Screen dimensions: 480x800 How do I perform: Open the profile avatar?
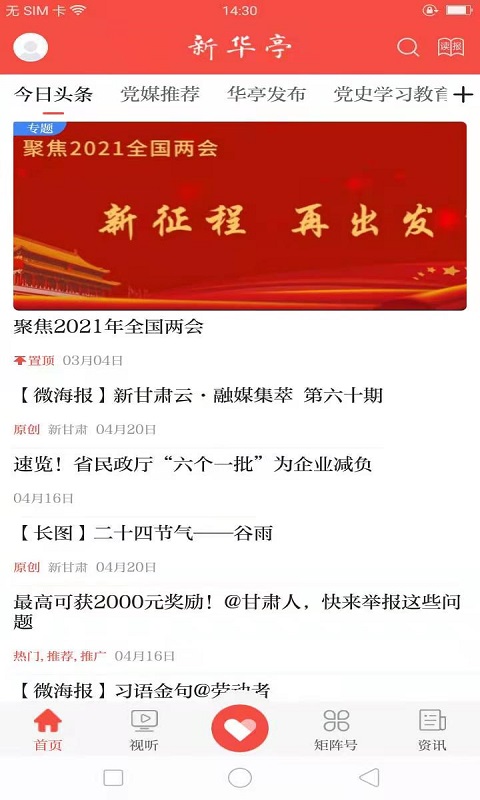(x=31, y=47)
